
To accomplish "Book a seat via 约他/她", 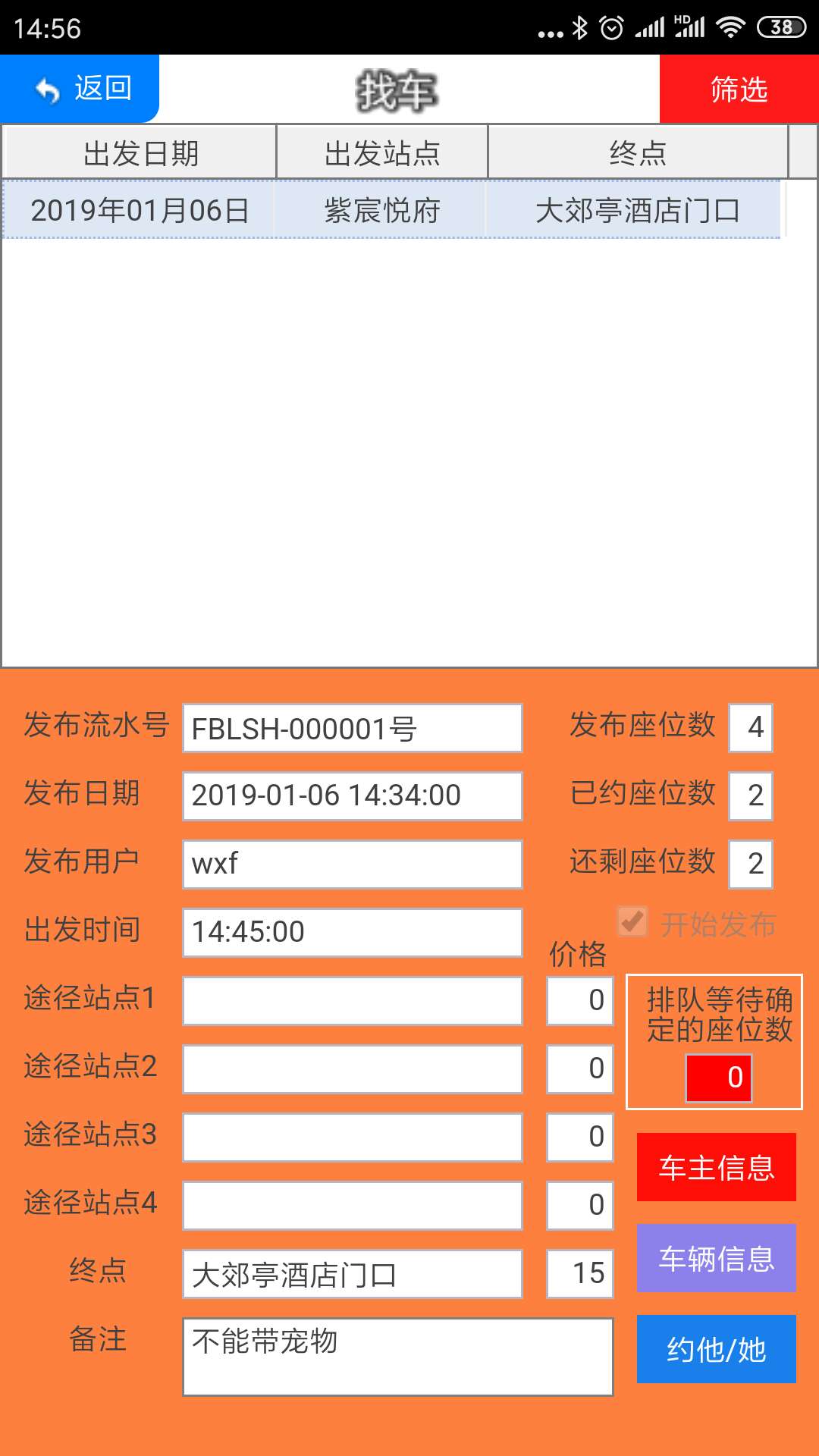I will click(x=716, y=1349).
